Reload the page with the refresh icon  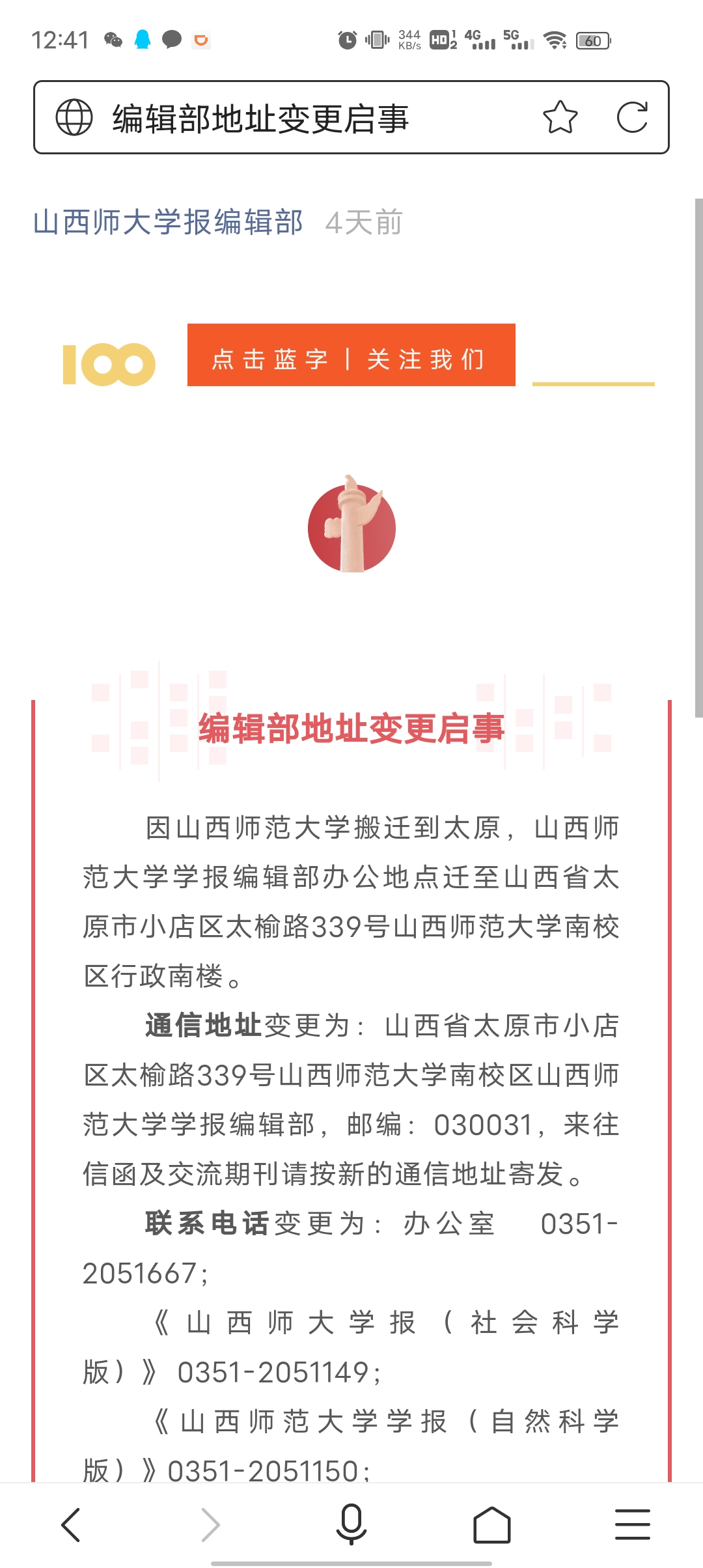[632, 117]
